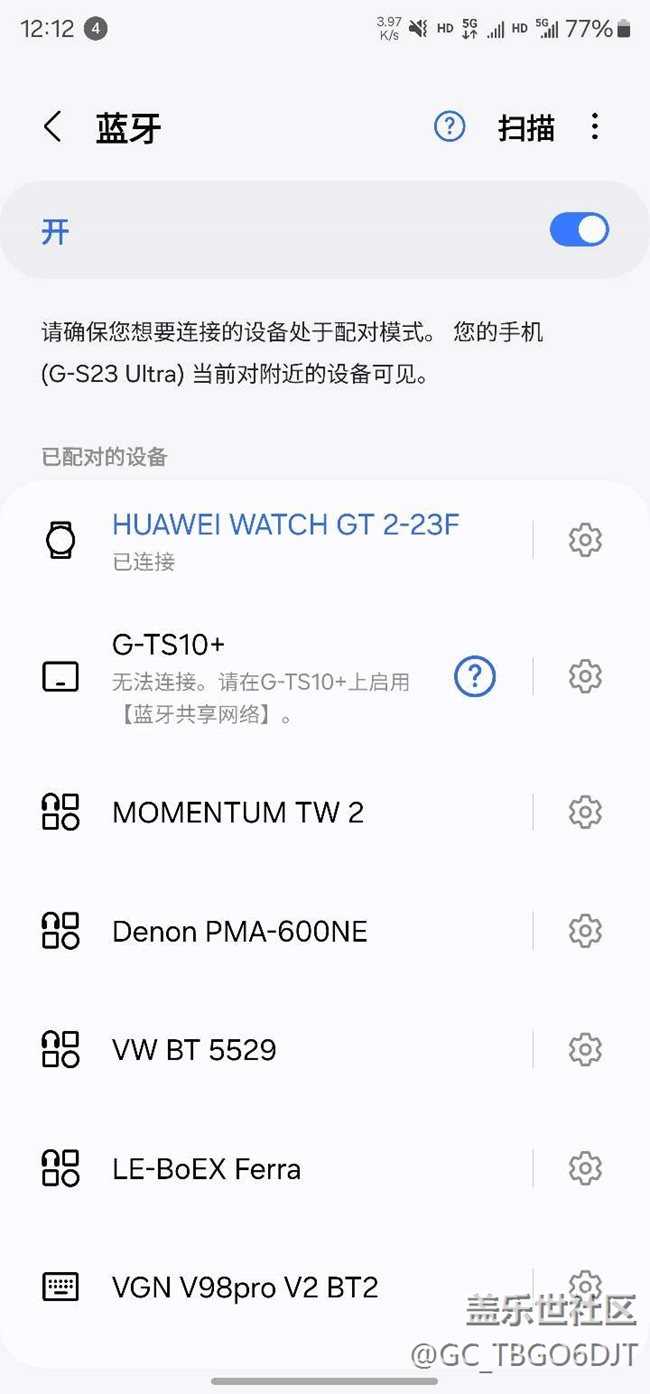Image resolution: width=650 pixels, height=1394 pixels.
Task: Open settings gear for VW BT 5529
Action: click(585, 1050)
